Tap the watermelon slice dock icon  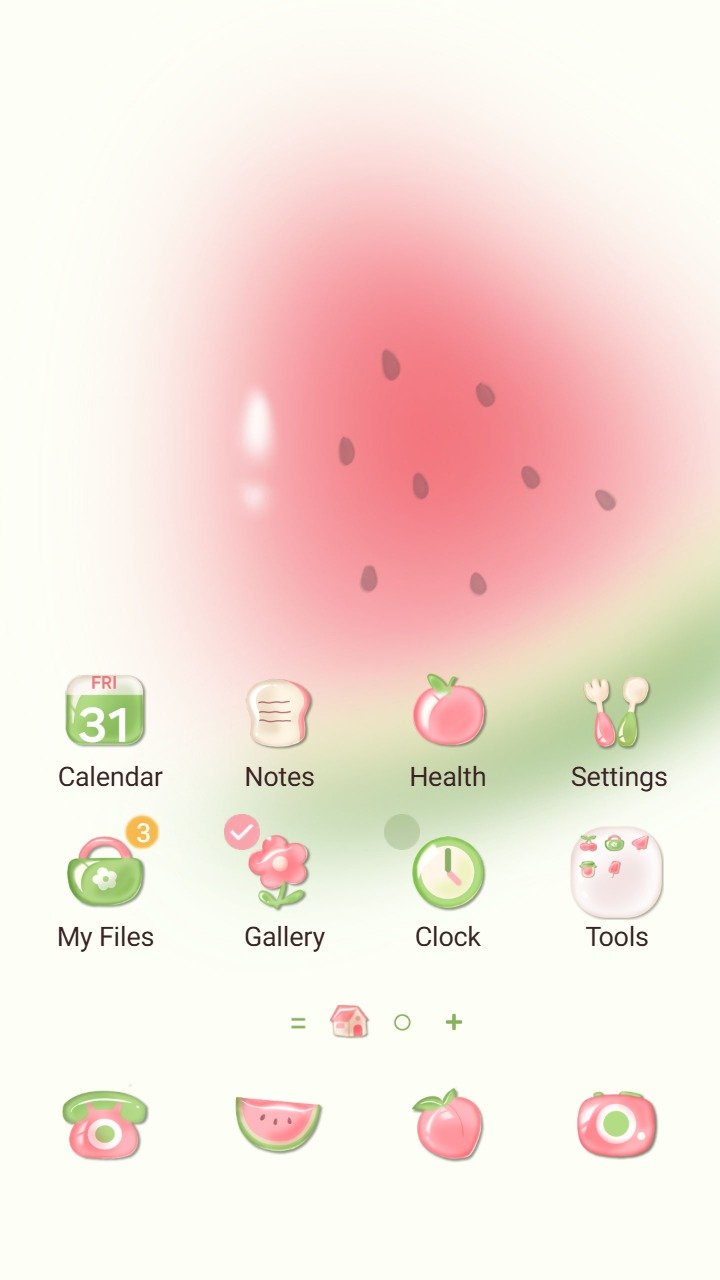(278, 1124)
